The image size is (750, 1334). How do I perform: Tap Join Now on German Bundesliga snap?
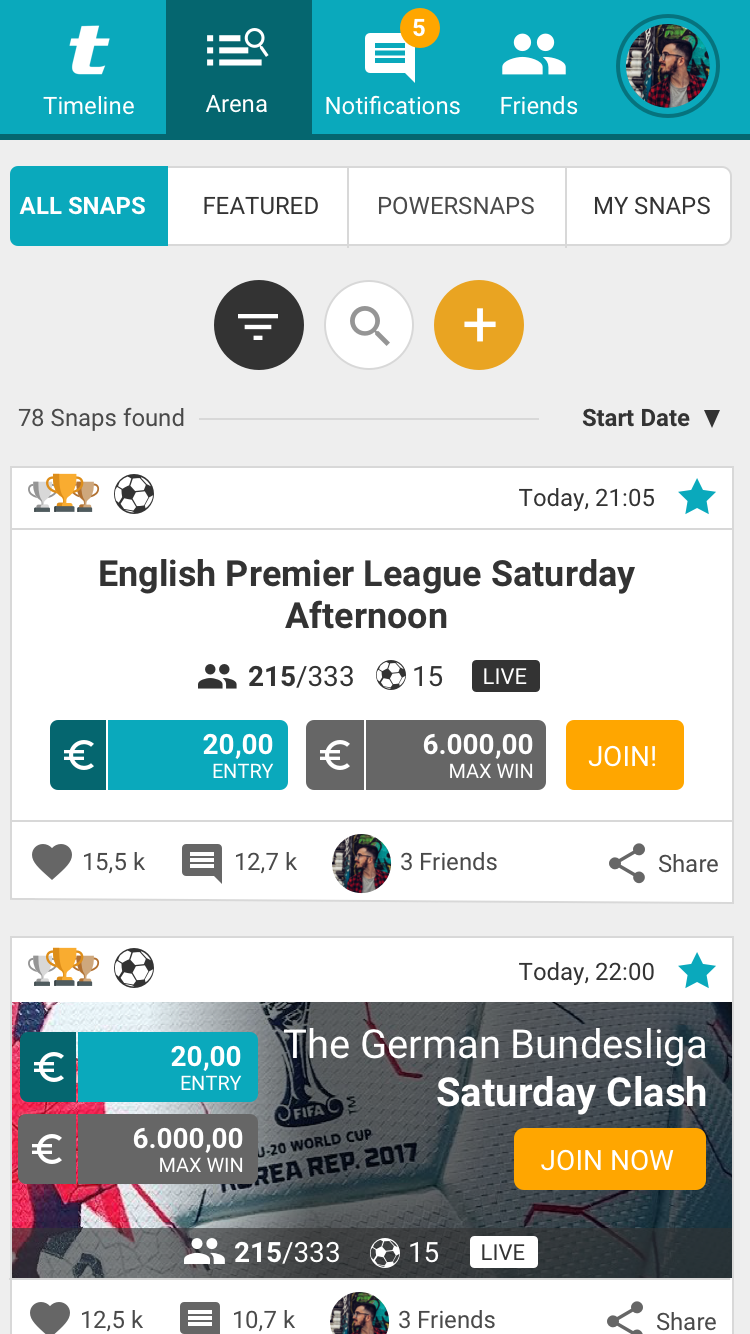609,1160
